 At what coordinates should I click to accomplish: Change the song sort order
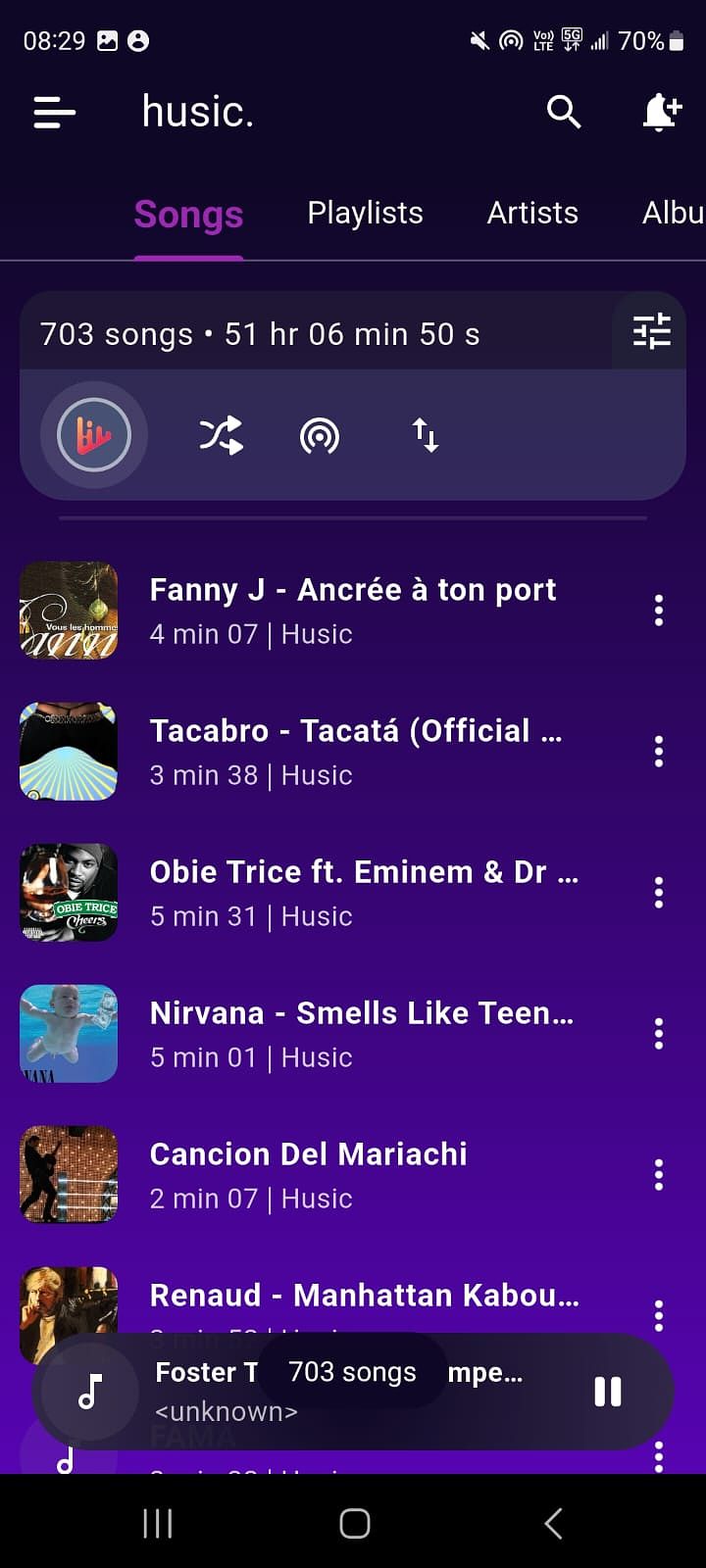pos(425,435)
